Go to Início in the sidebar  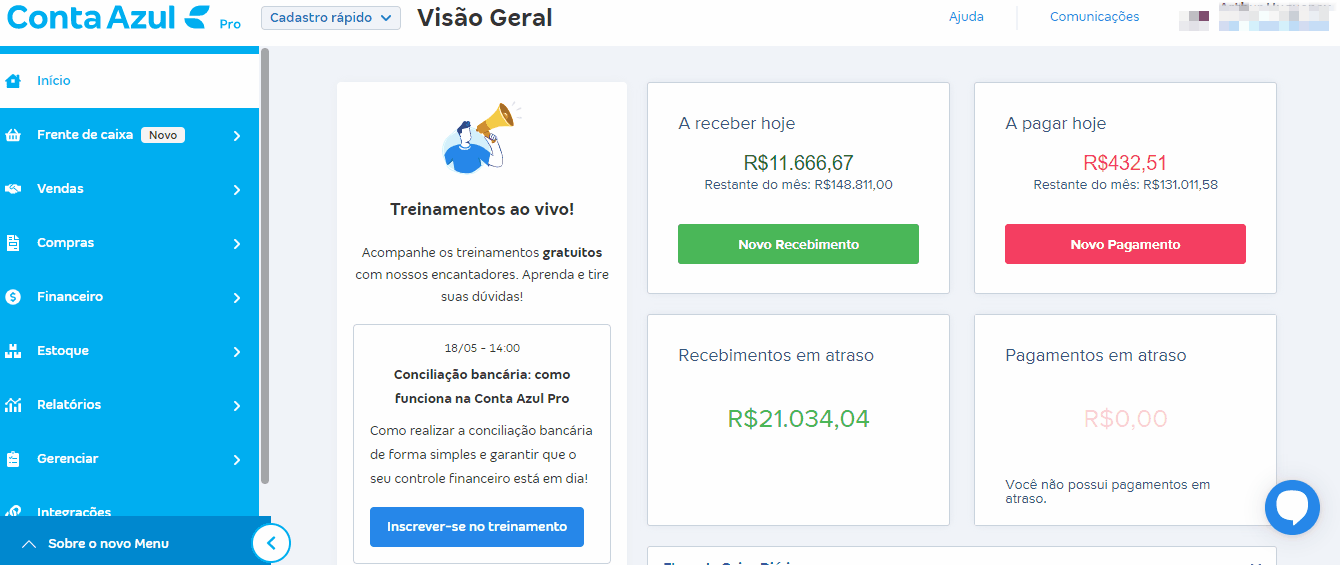(54, 81)
